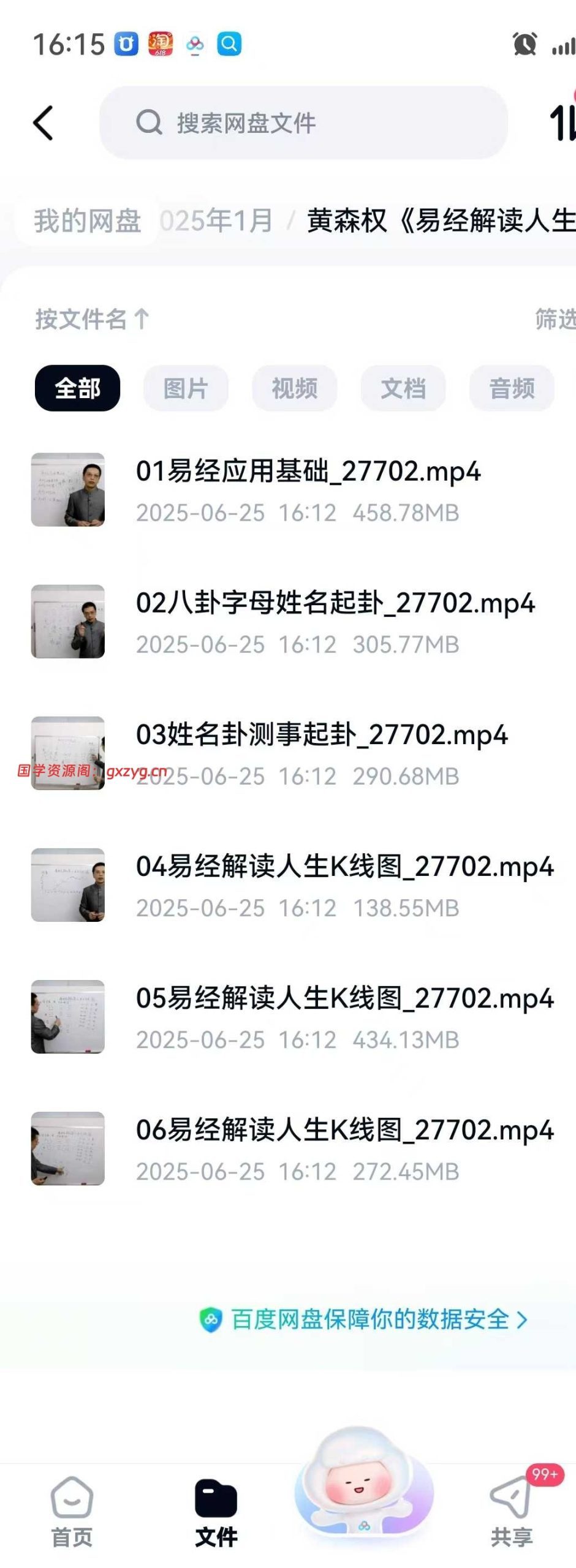The width and height of the screenshot is (576, 1568).
Task: Go to the 共享 tab
Action: click(512, 1510)
